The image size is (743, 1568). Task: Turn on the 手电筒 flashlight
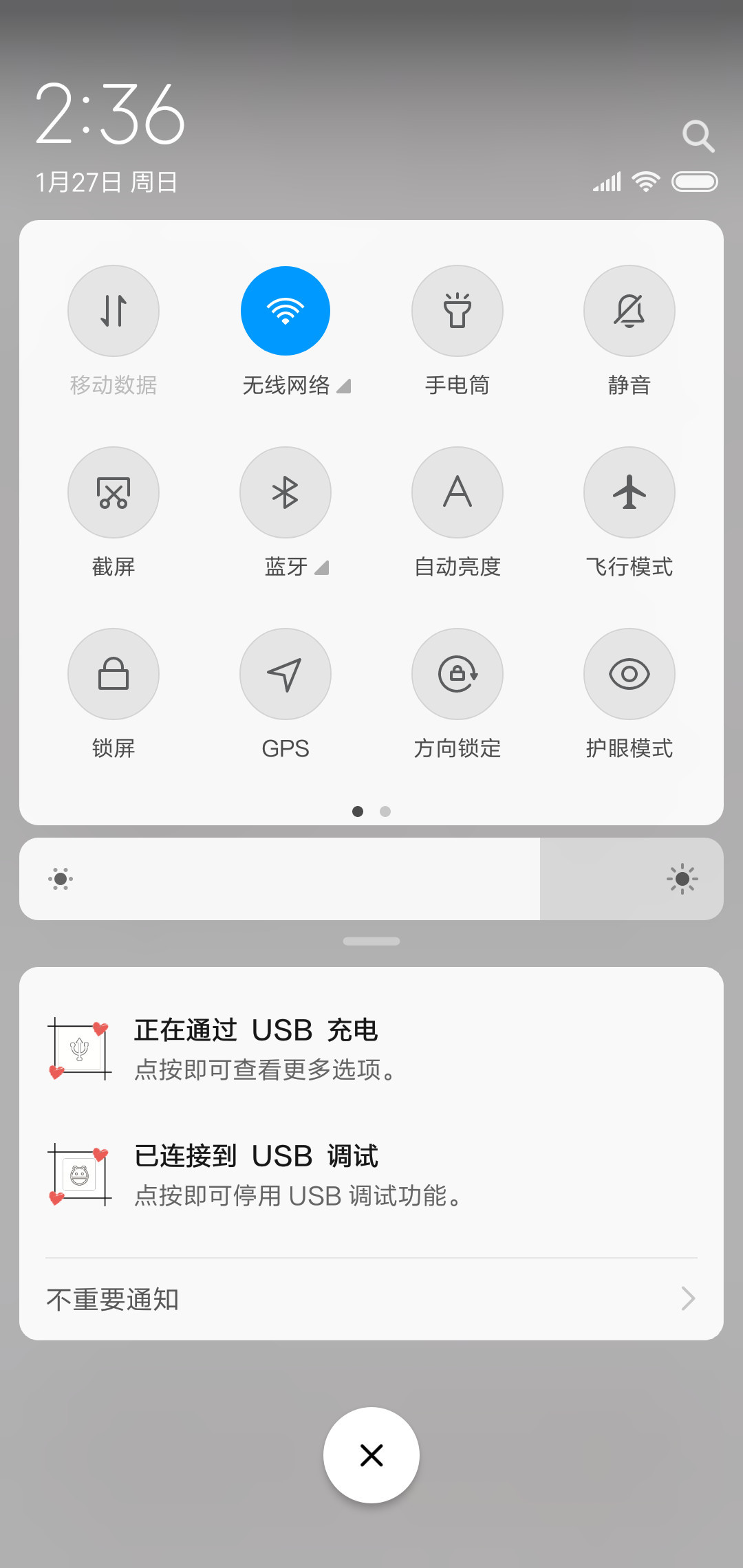point(457,311)
